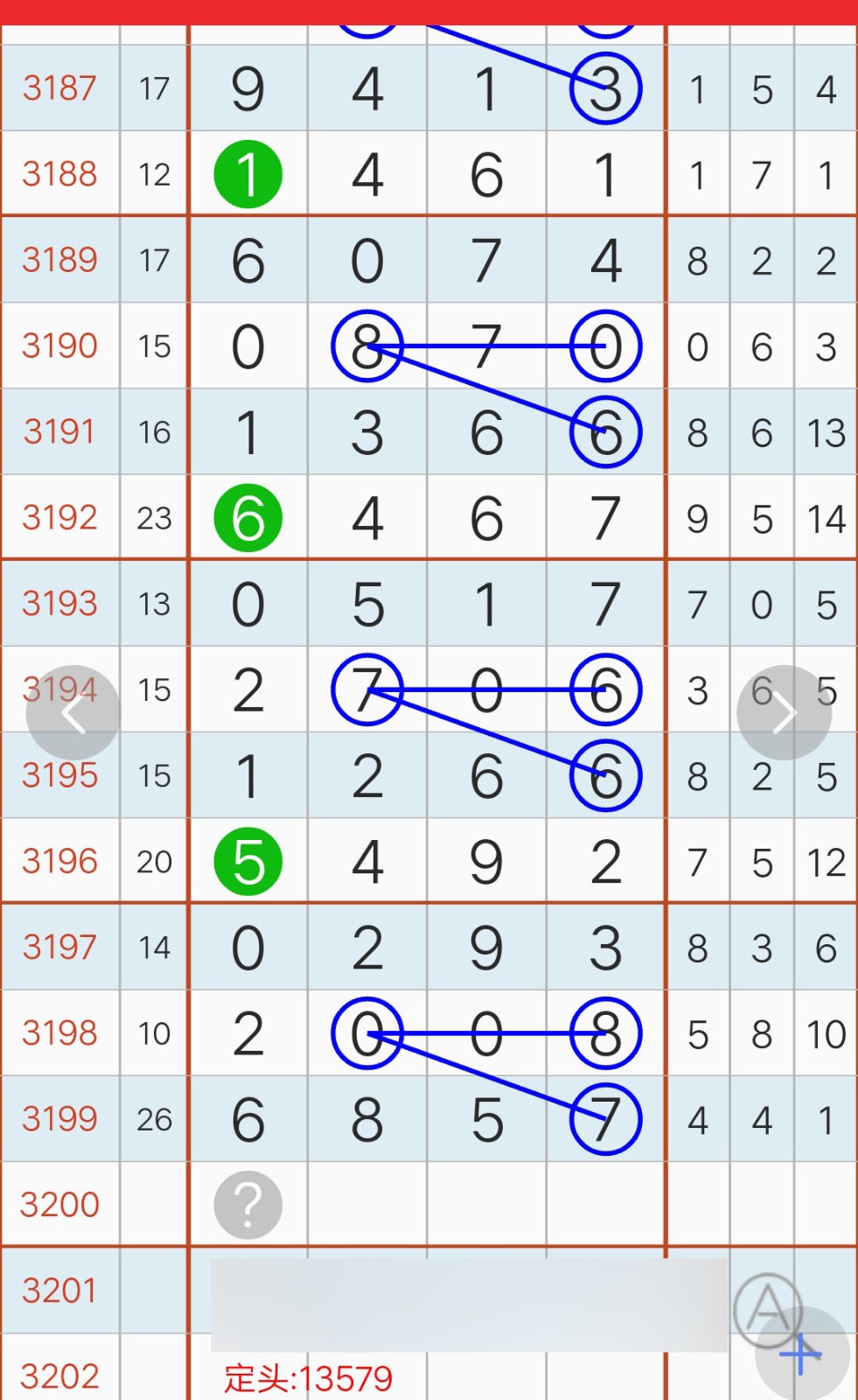Go to the next page arrow

pyautogui.click(x=784, y=713)
